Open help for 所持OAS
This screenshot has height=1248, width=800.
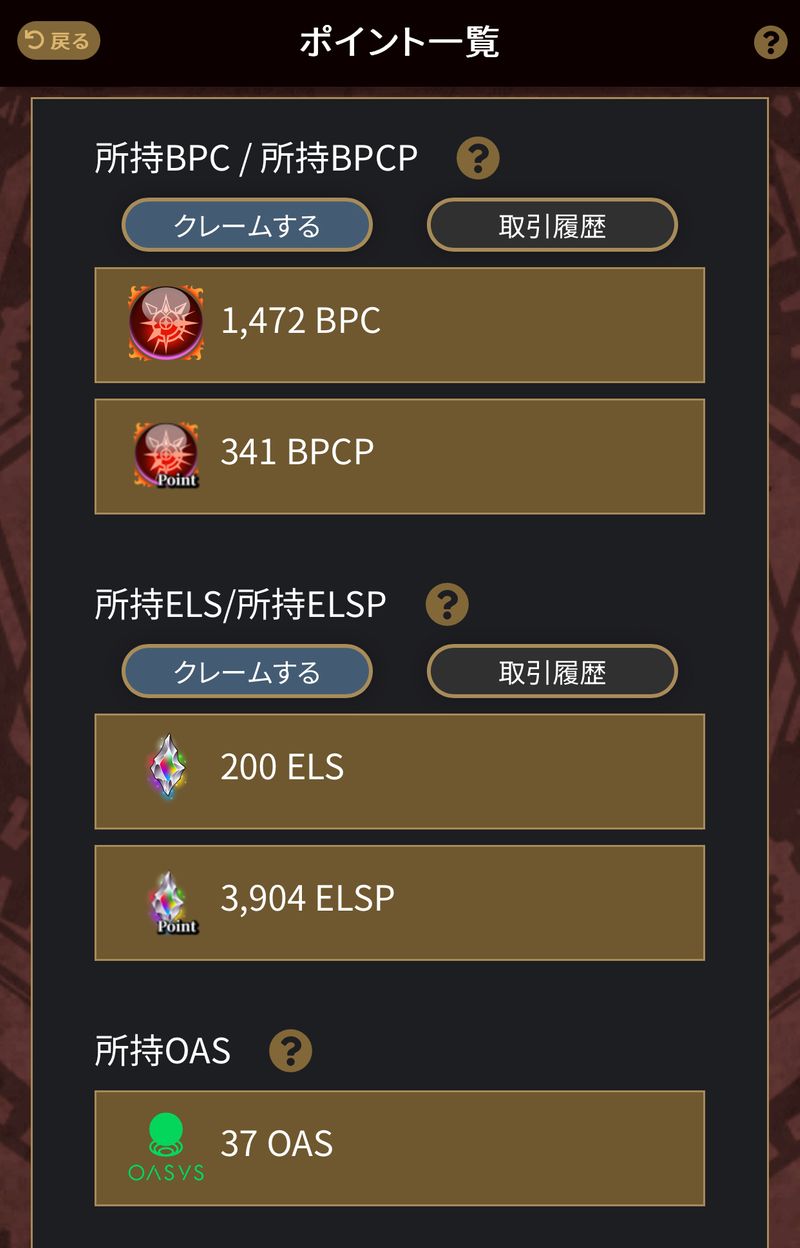pyautogui.click(x=291, y=1051)
